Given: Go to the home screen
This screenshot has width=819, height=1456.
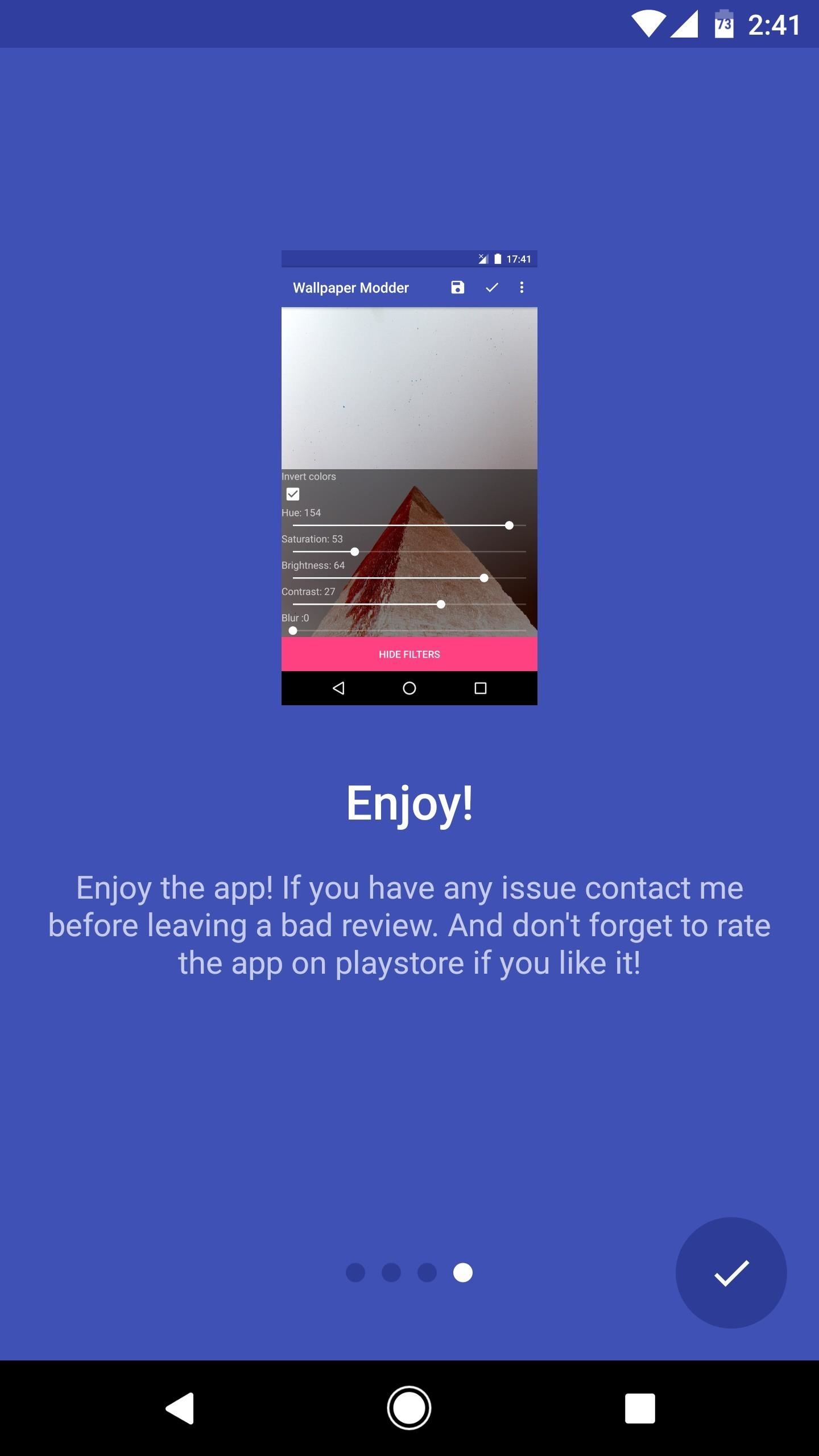Looking at the screenshot, I should point(409,1408).
